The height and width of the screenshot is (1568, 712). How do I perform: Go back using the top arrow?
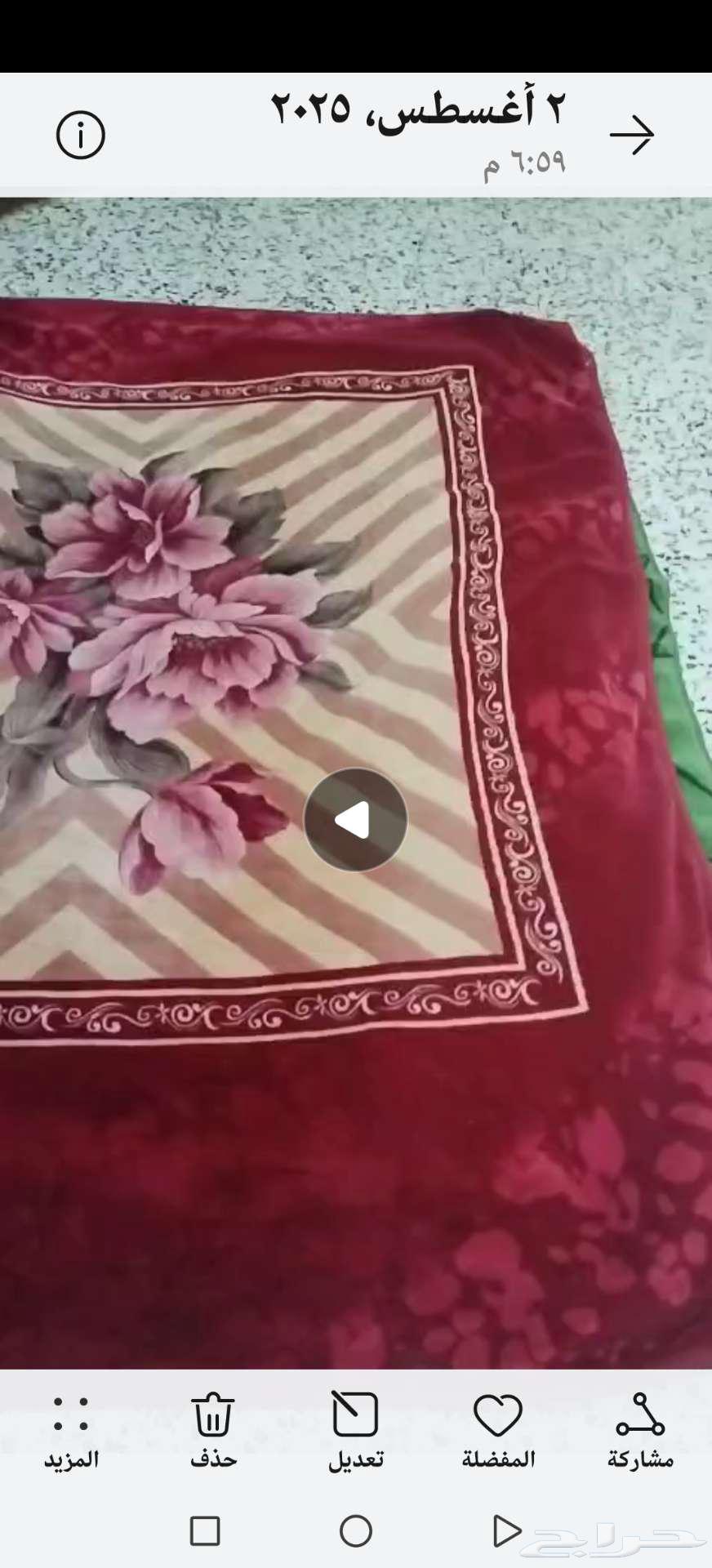[x=632, y=135]
